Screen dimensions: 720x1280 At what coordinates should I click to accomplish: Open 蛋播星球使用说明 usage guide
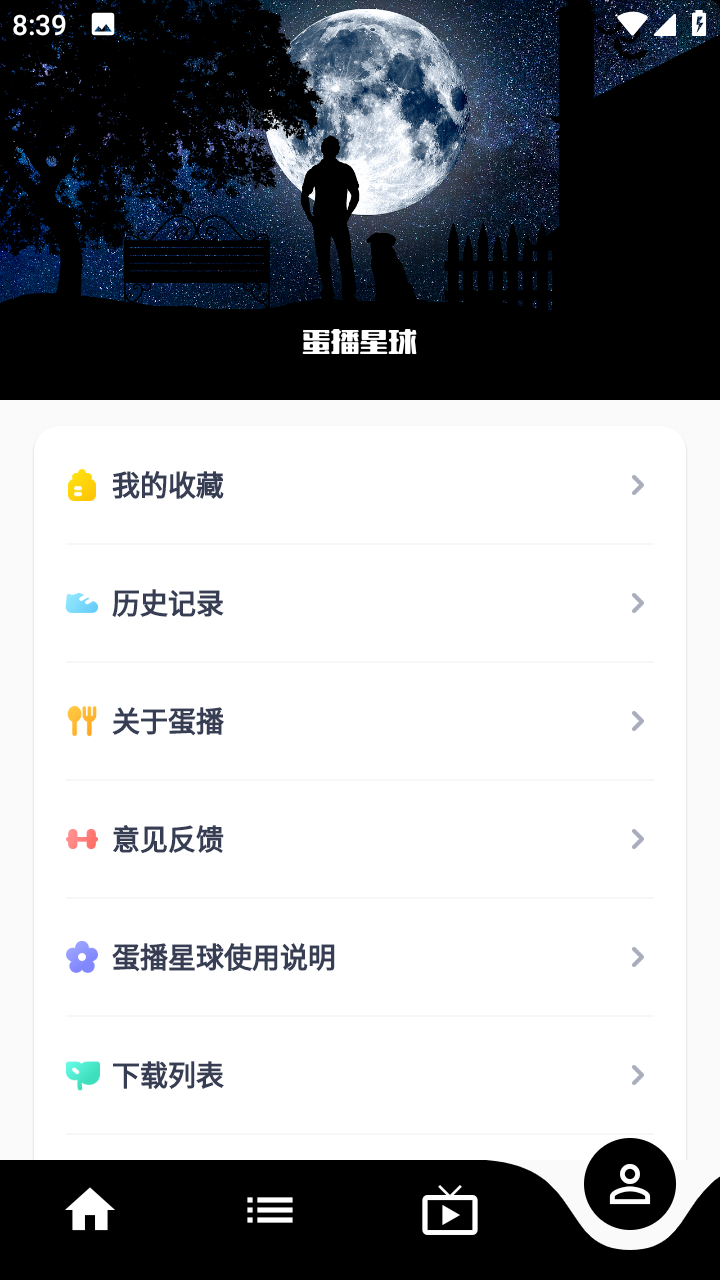tap(360, 957)
